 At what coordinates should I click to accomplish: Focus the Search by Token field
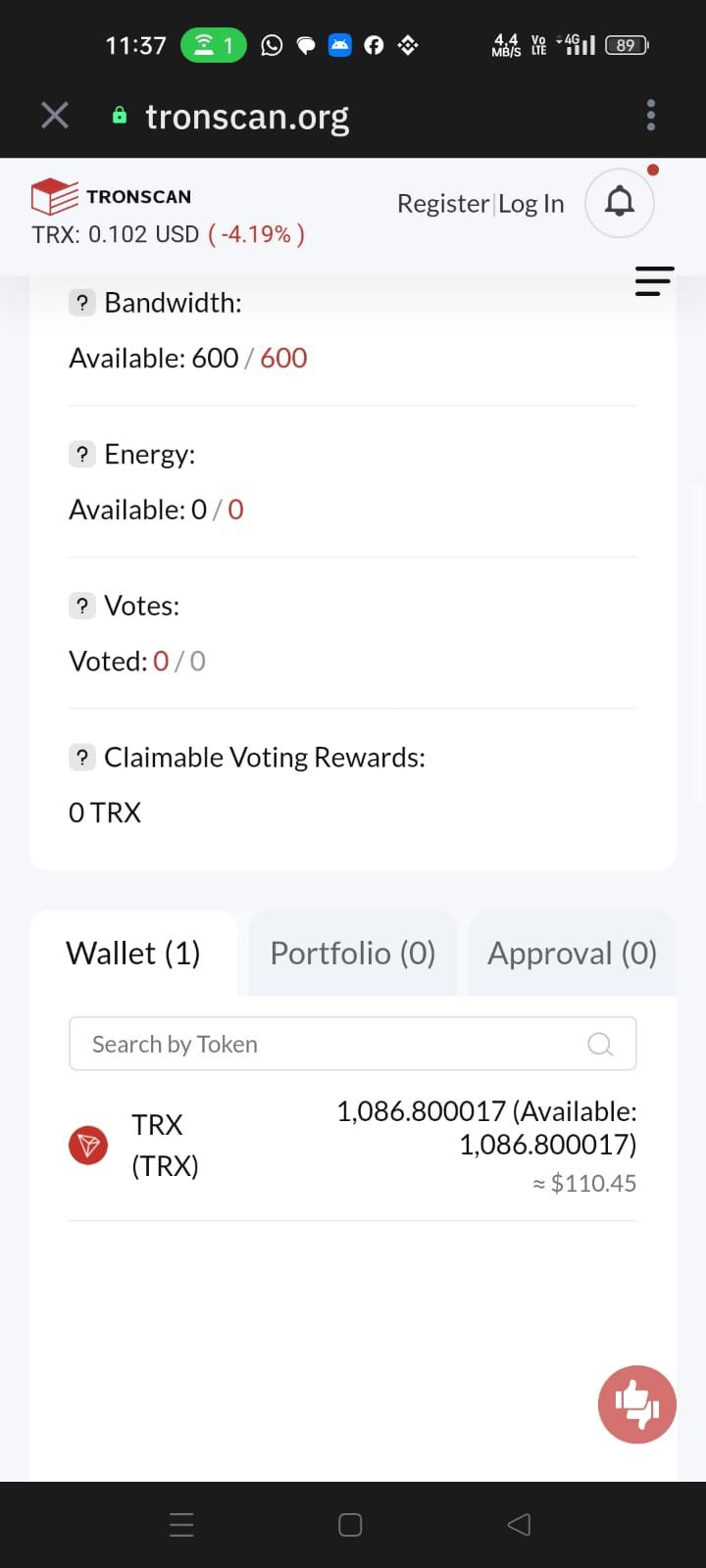[353, 1044]
